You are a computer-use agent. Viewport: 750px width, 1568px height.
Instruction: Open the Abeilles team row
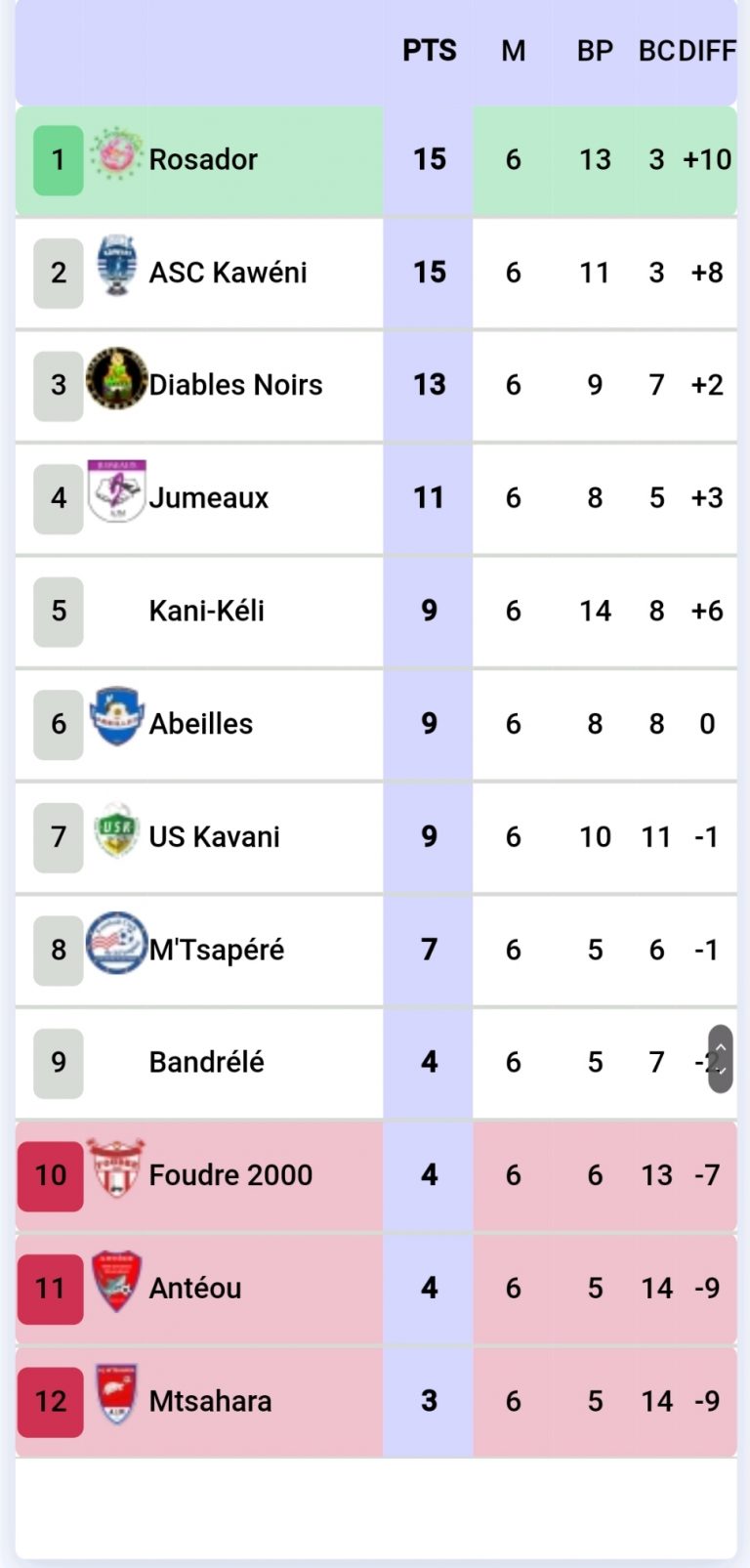(x=376, y=724)
